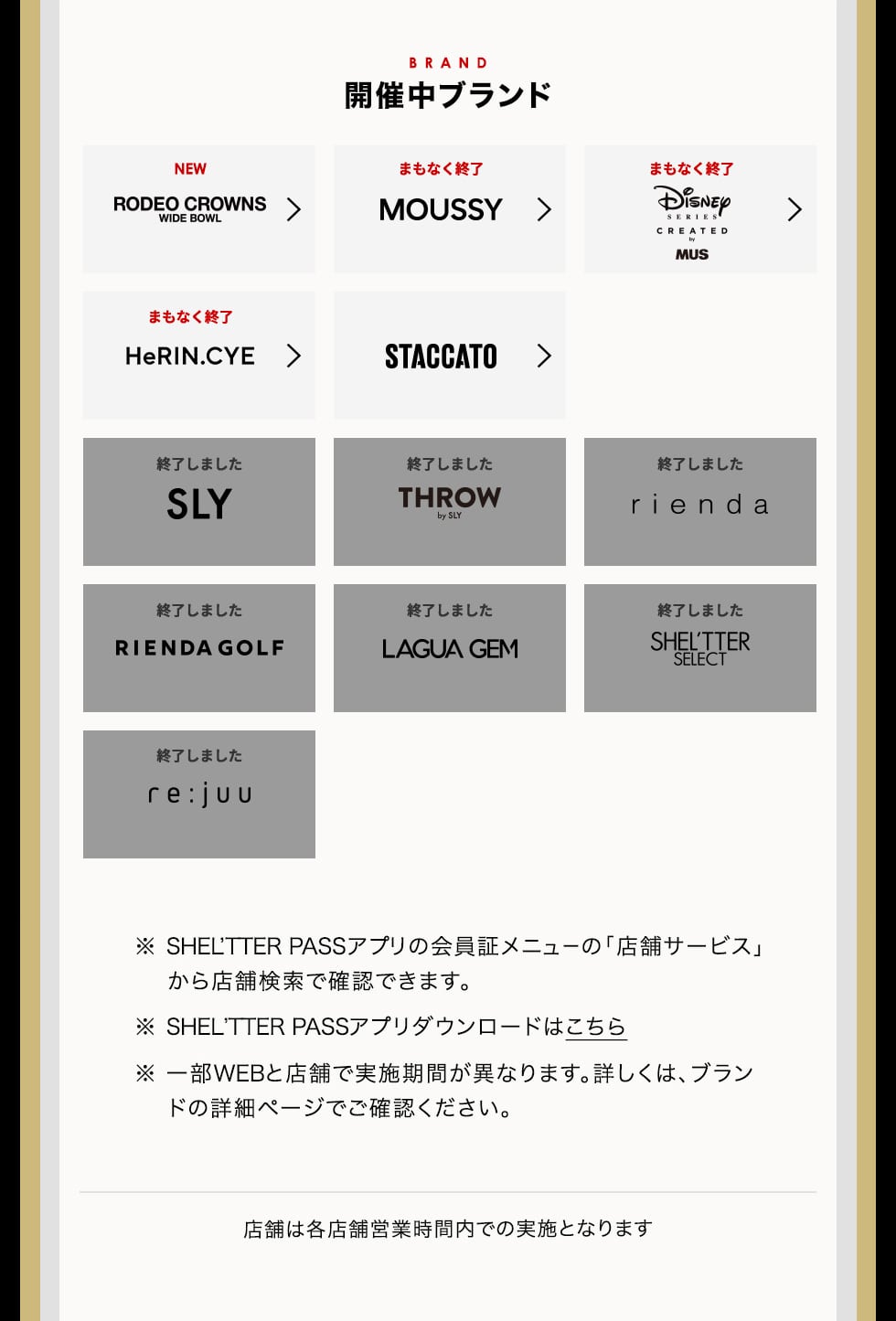Image resolution: width=896 pixels, height=1321 pixels.
Task: Open the STACCATO brand card
Action: (449, 355)
